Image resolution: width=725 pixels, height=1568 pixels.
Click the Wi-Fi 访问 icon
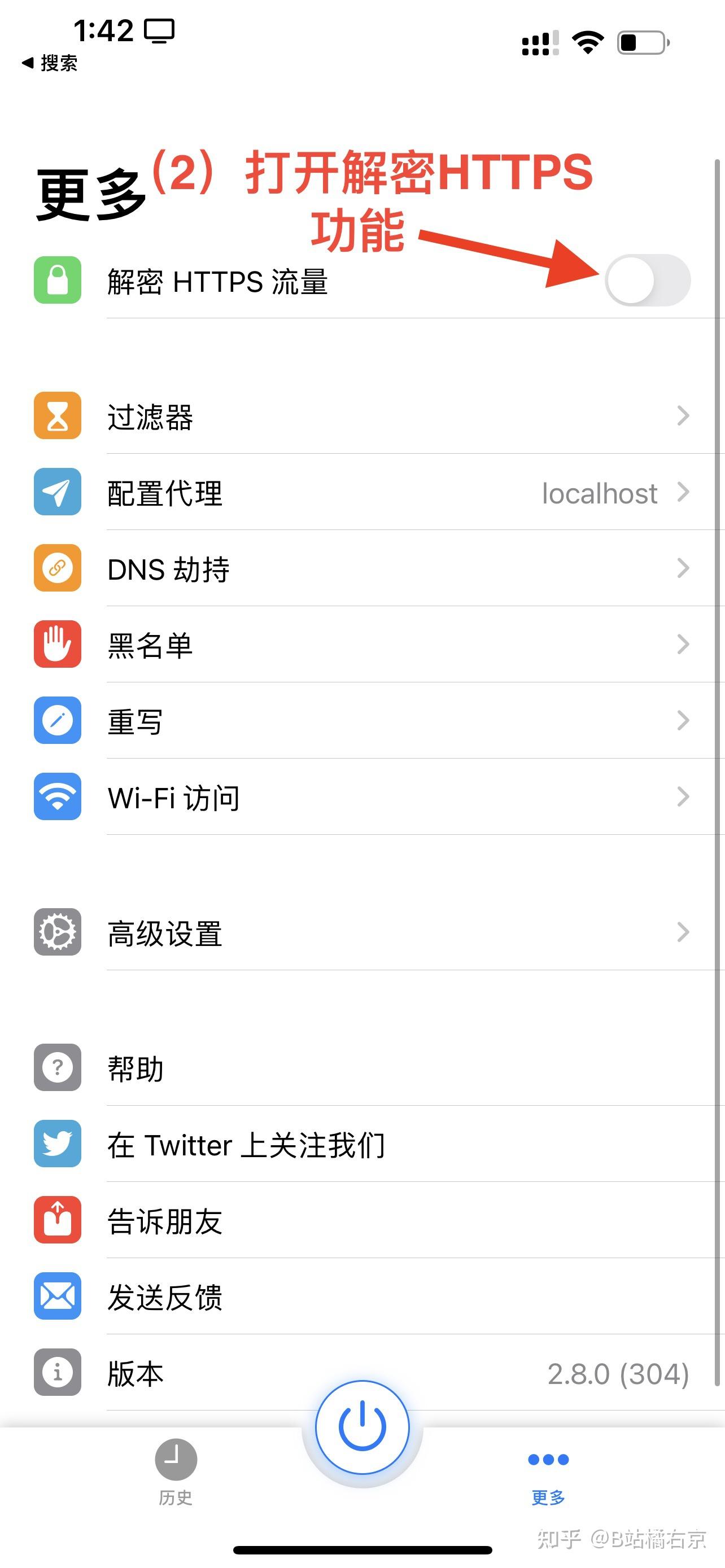[x=57, y=798]
